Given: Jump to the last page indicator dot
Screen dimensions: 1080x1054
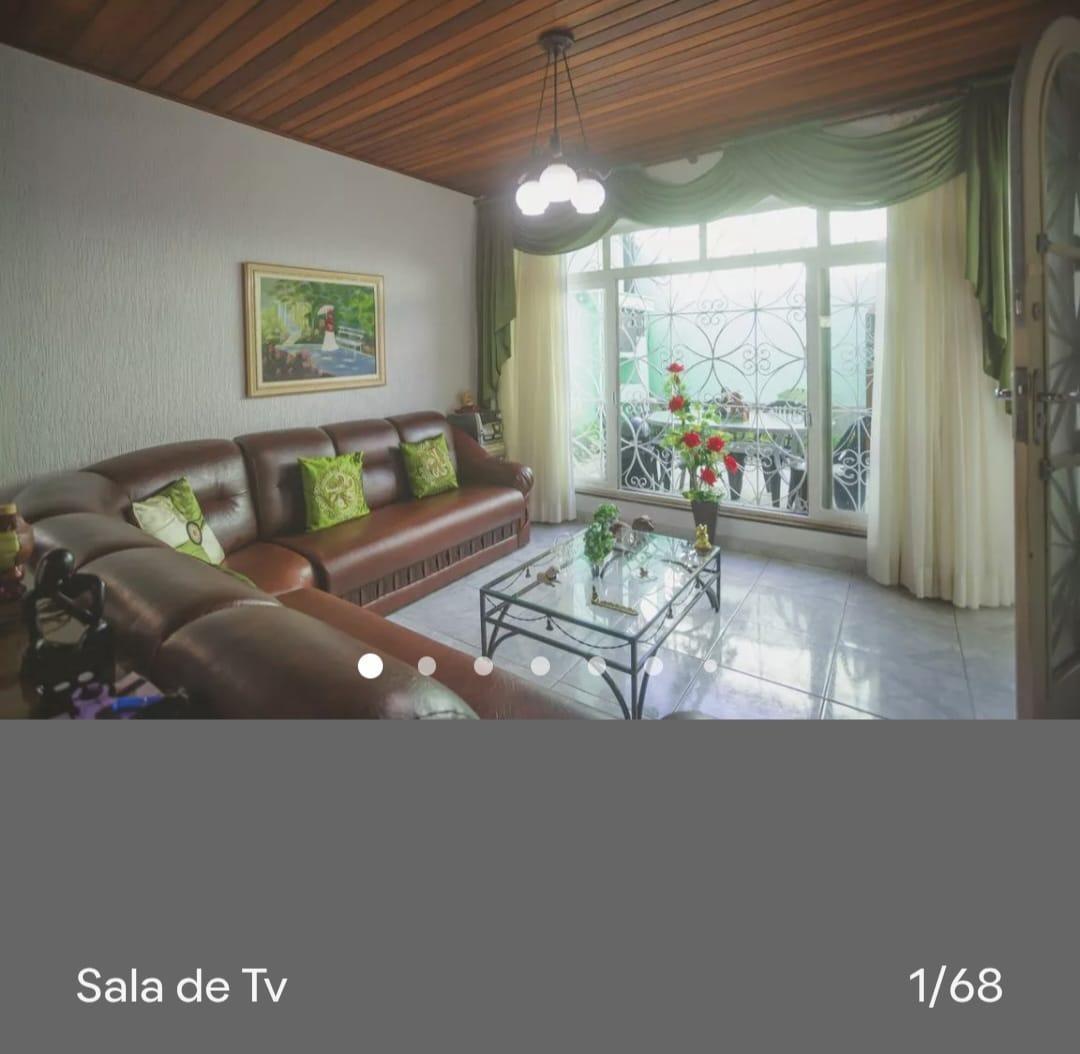Looking at the screenshot, I should (x=710, y=666).
